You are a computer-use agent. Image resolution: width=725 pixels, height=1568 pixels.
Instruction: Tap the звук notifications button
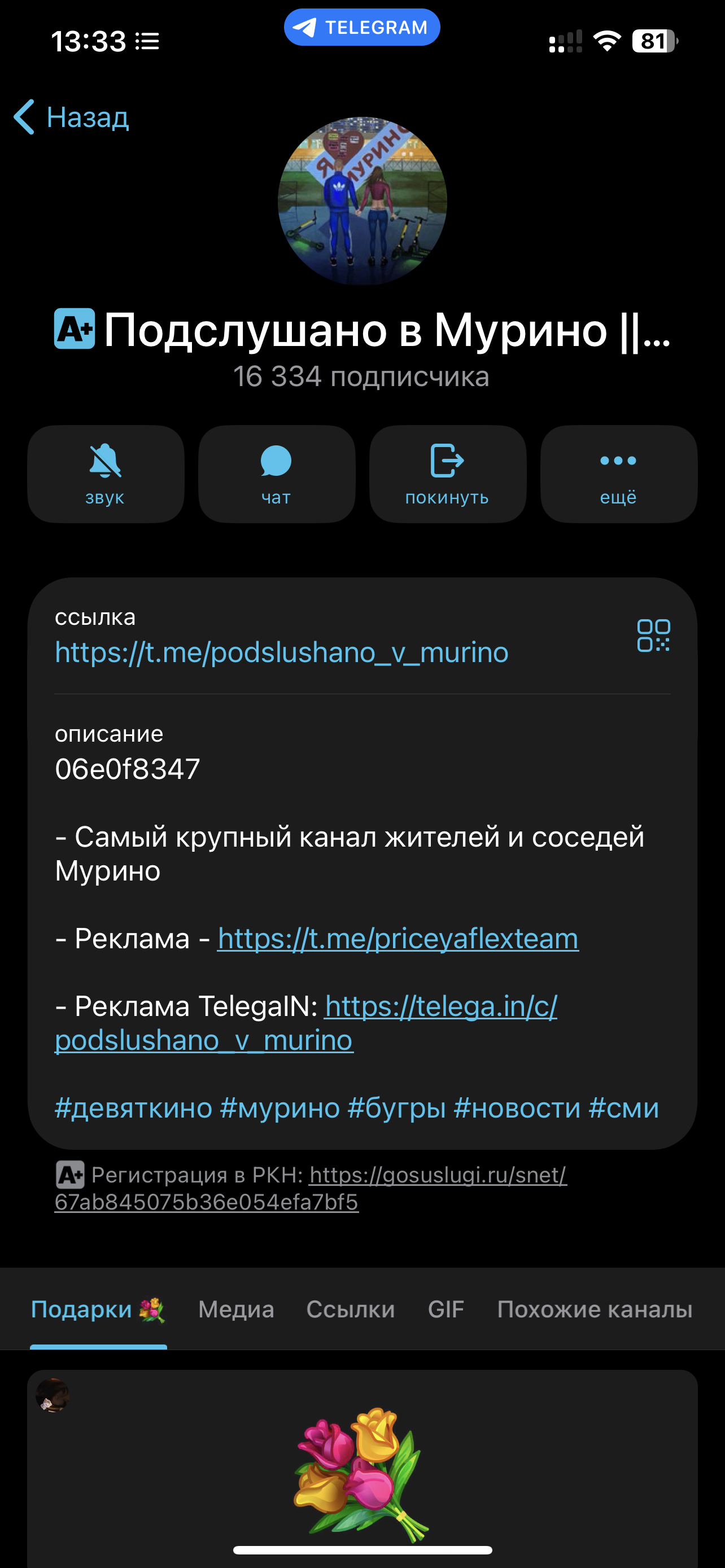click(106, 474)
